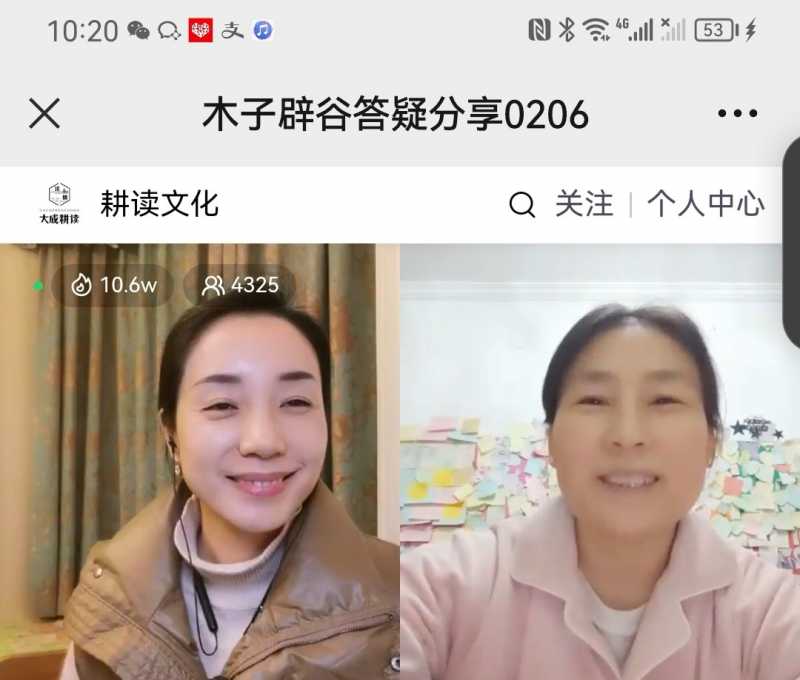Follow 耕读文化 via 关注

pyautogui.click(x=584, y=205)
